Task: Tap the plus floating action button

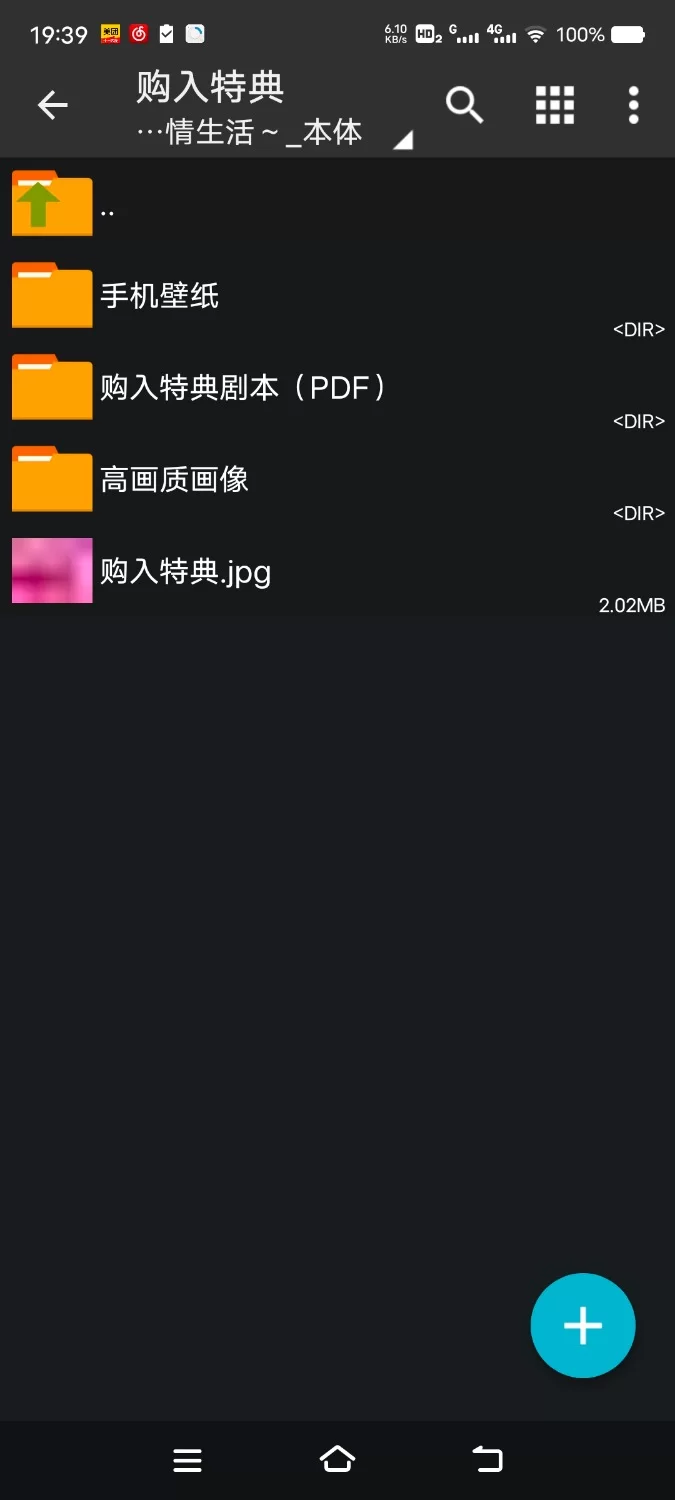Action: [x=582, y=1325]
